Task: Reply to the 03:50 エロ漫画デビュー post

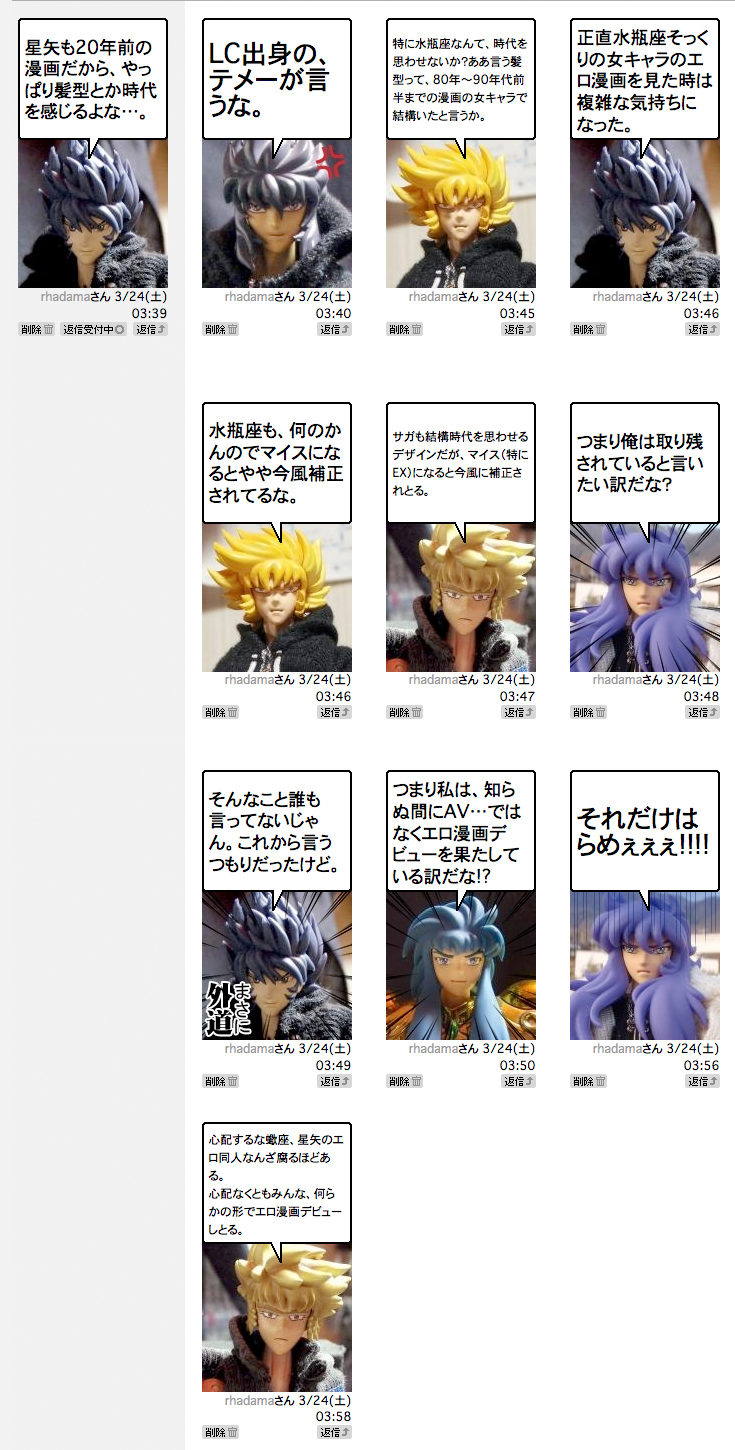Action: 519,1081
